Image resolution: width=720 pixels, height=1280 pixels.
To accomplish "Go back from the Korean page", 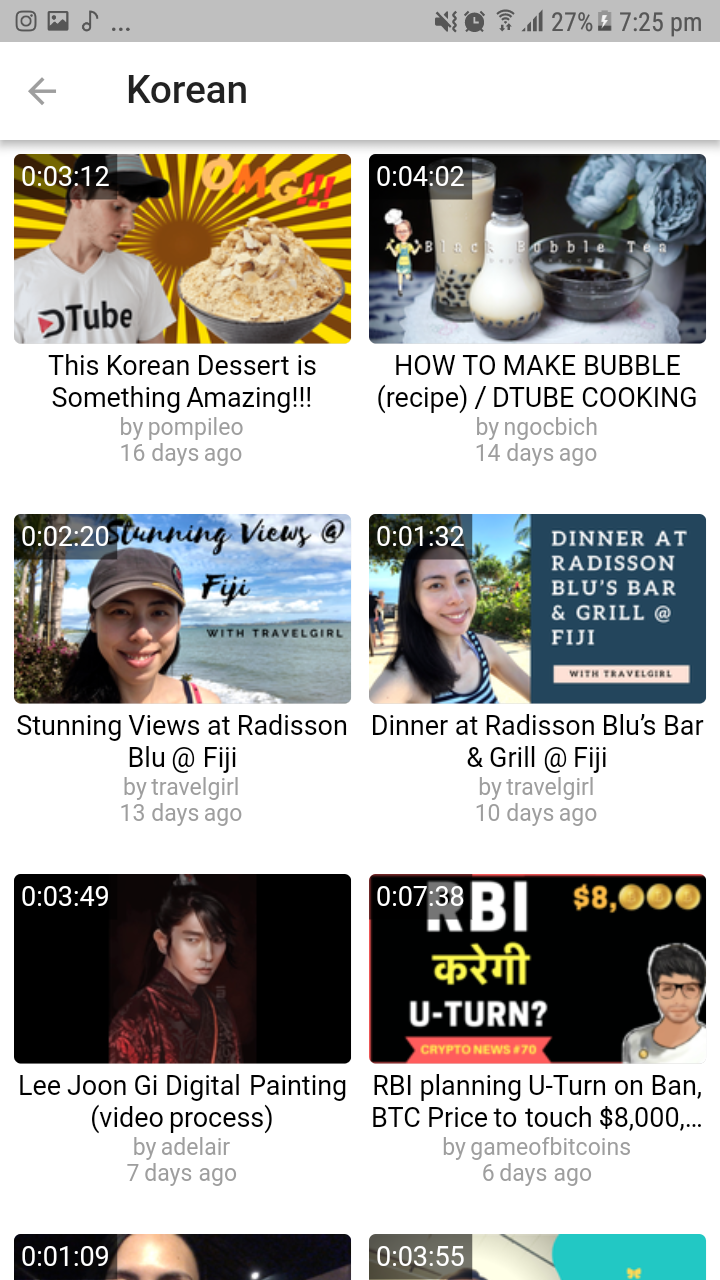I will [x=42, y=91].
